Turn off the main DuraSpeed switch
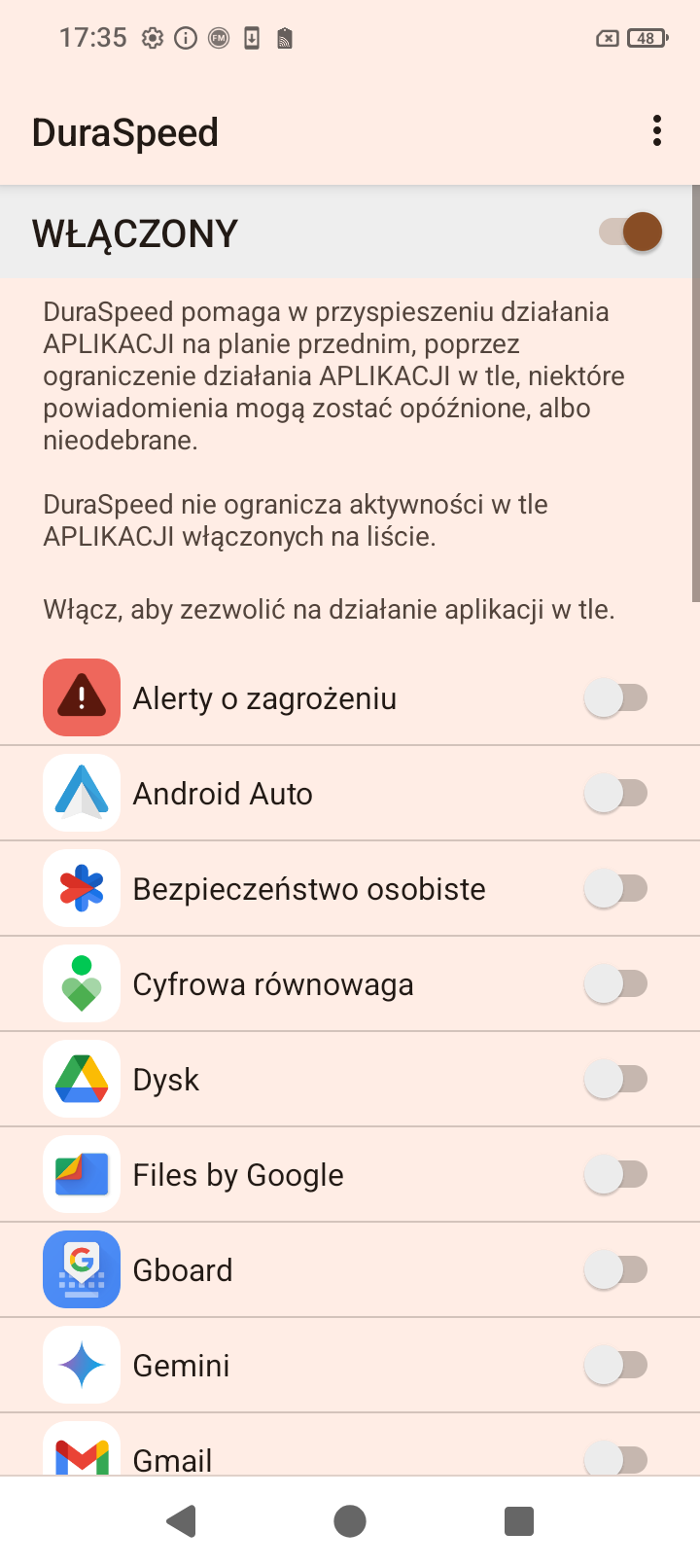700x1568 pixels. [630, 232]
